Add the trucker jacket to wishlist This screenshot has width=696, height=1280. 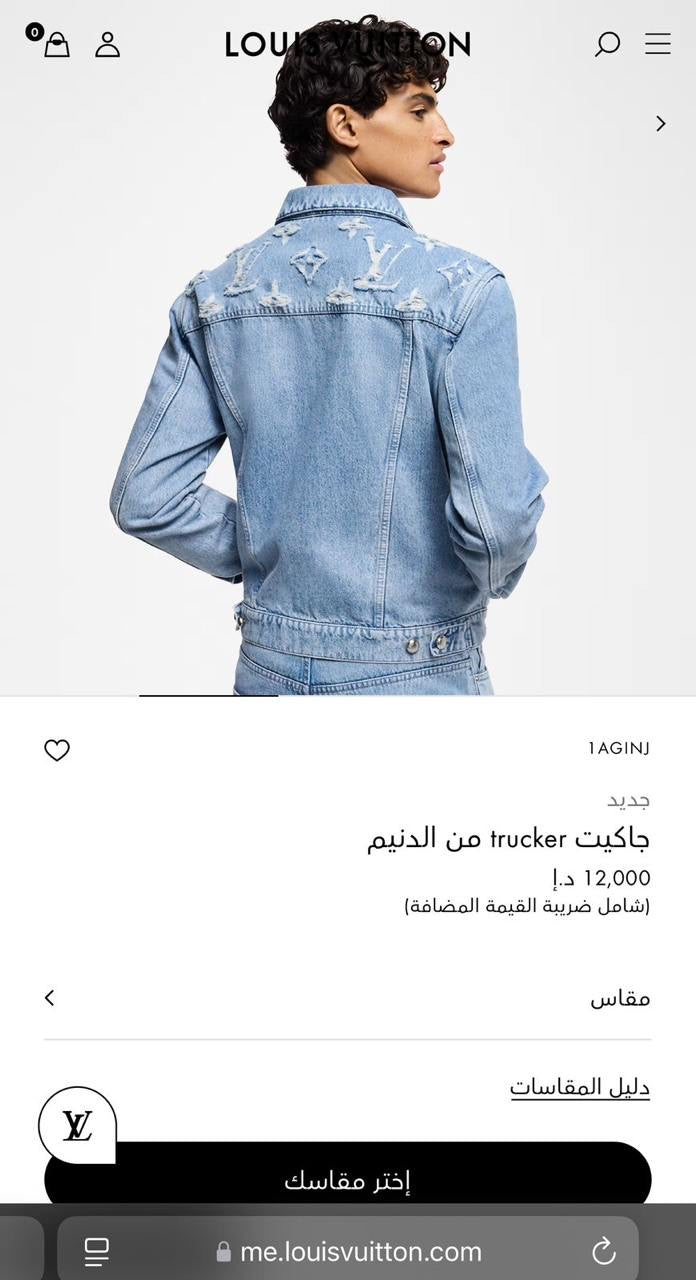(57, 750)
